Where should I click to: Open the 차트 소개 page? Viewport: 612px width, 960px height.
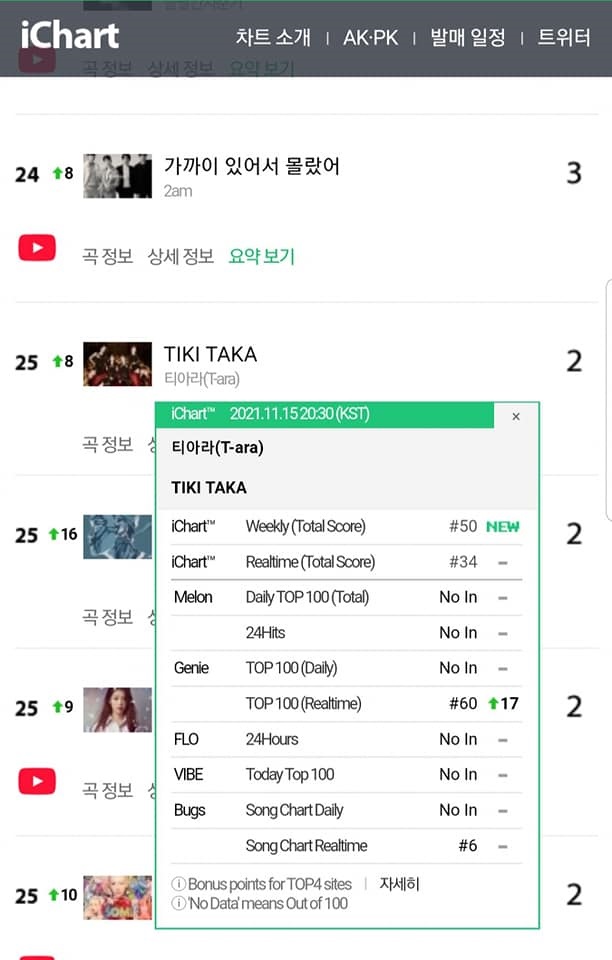273,38
